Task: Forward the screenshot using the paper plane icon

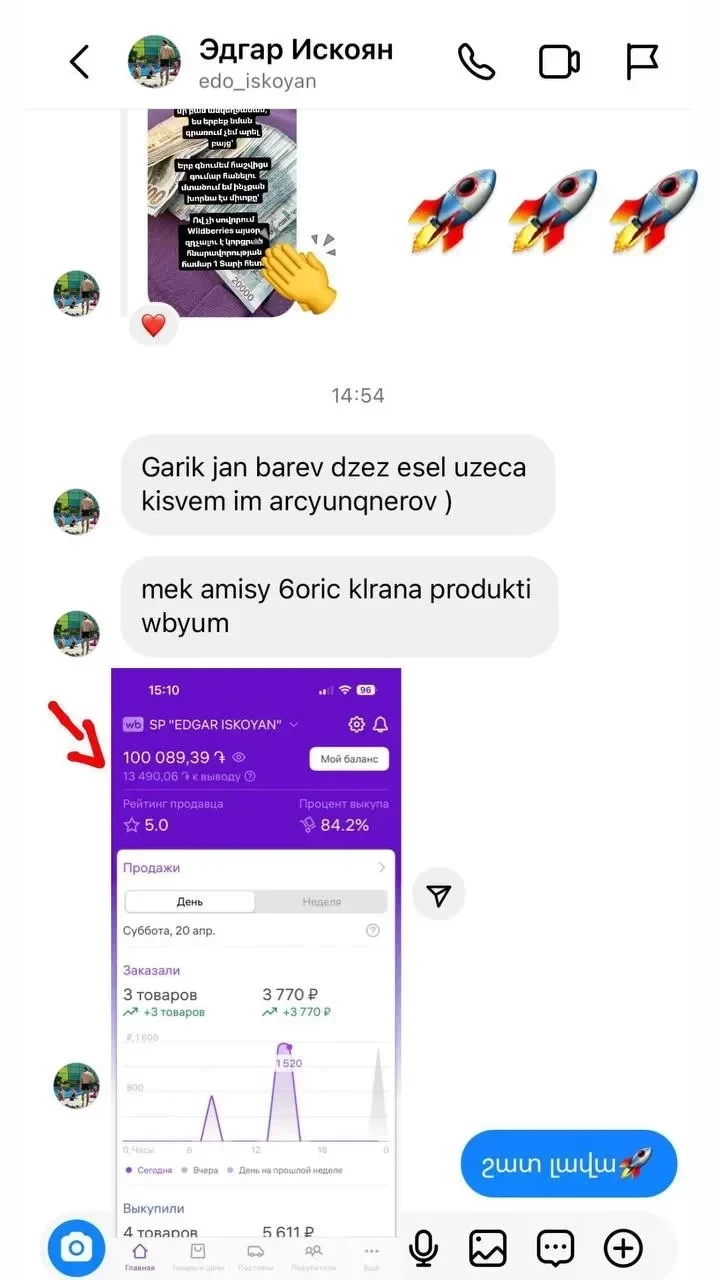Action: (438, 895)
